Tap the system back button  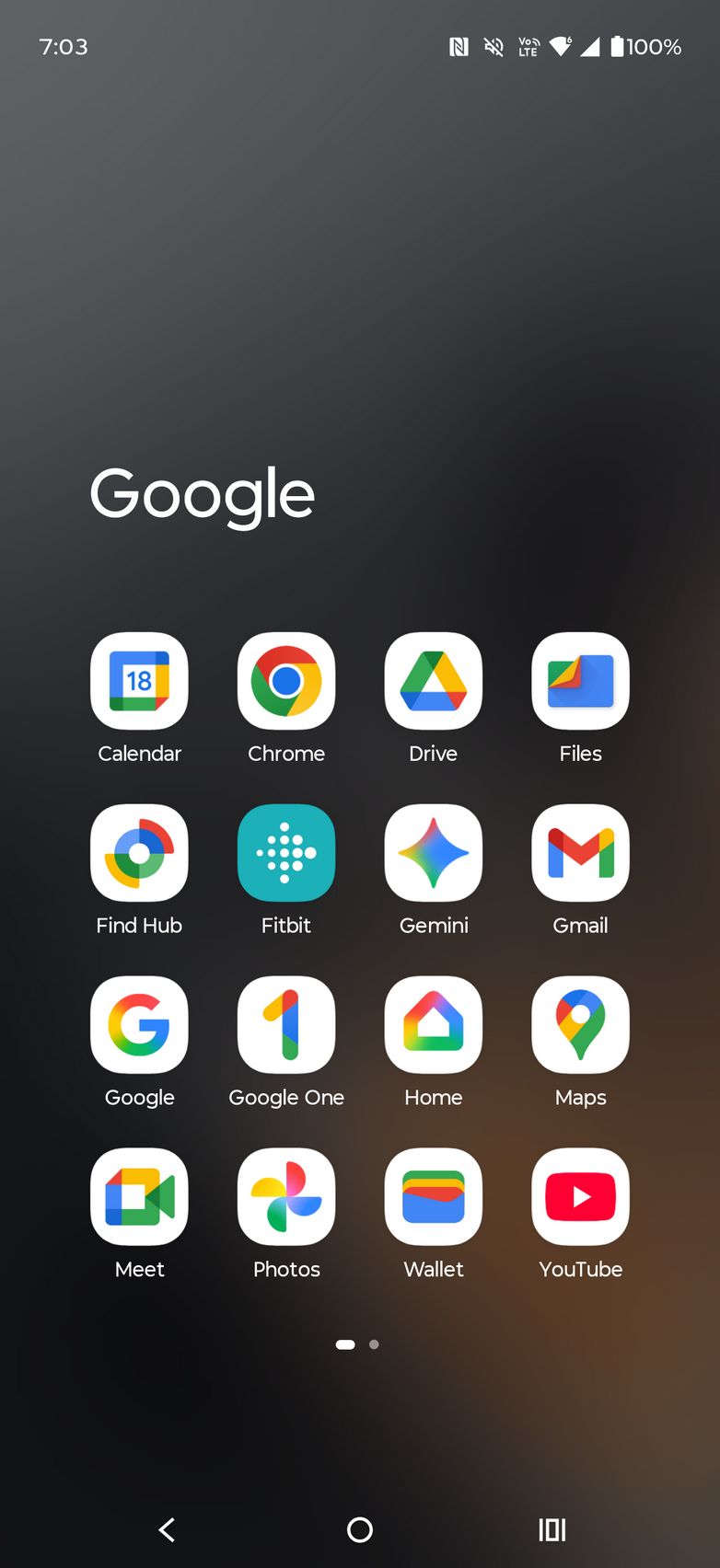[x=167, y=1530]
